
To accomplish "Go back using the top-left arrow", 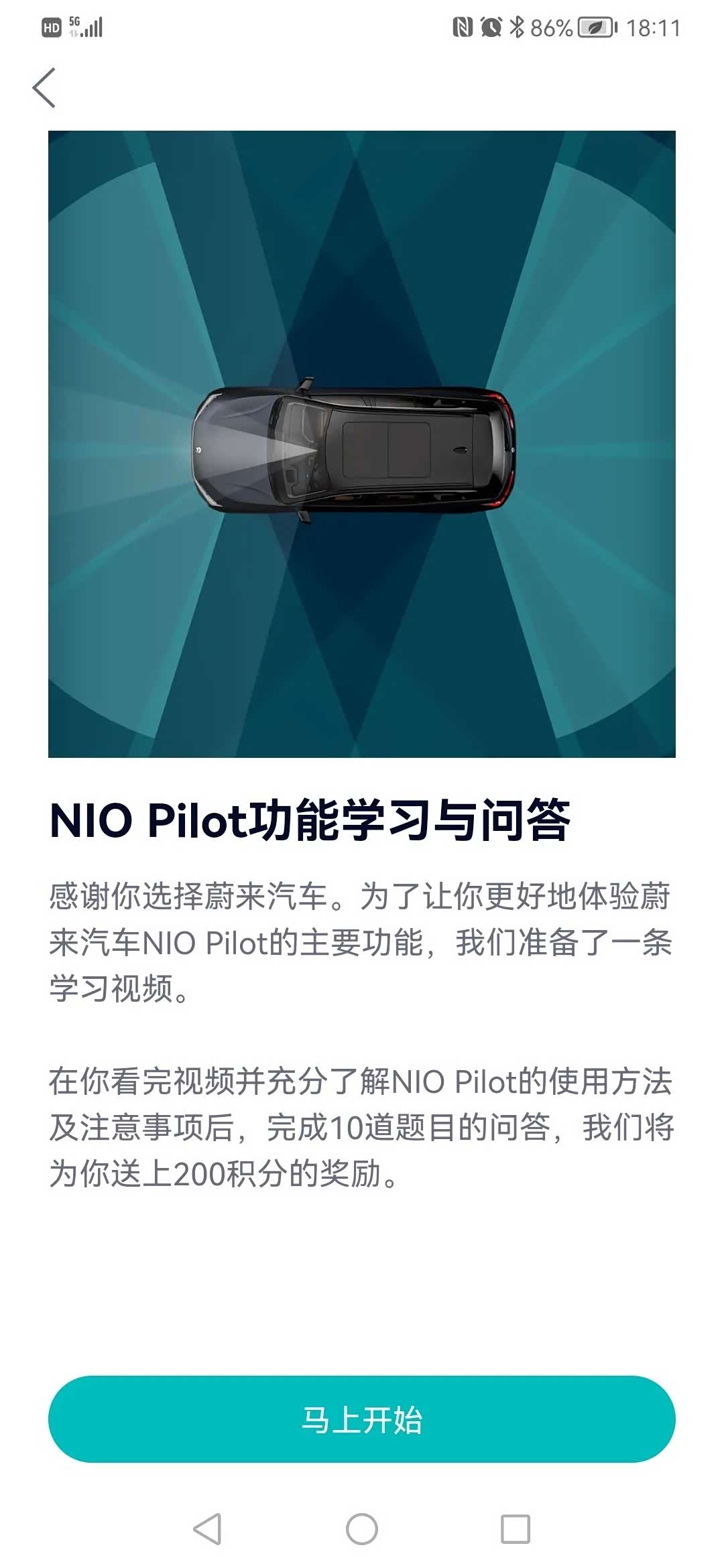I will coord(44,88).
